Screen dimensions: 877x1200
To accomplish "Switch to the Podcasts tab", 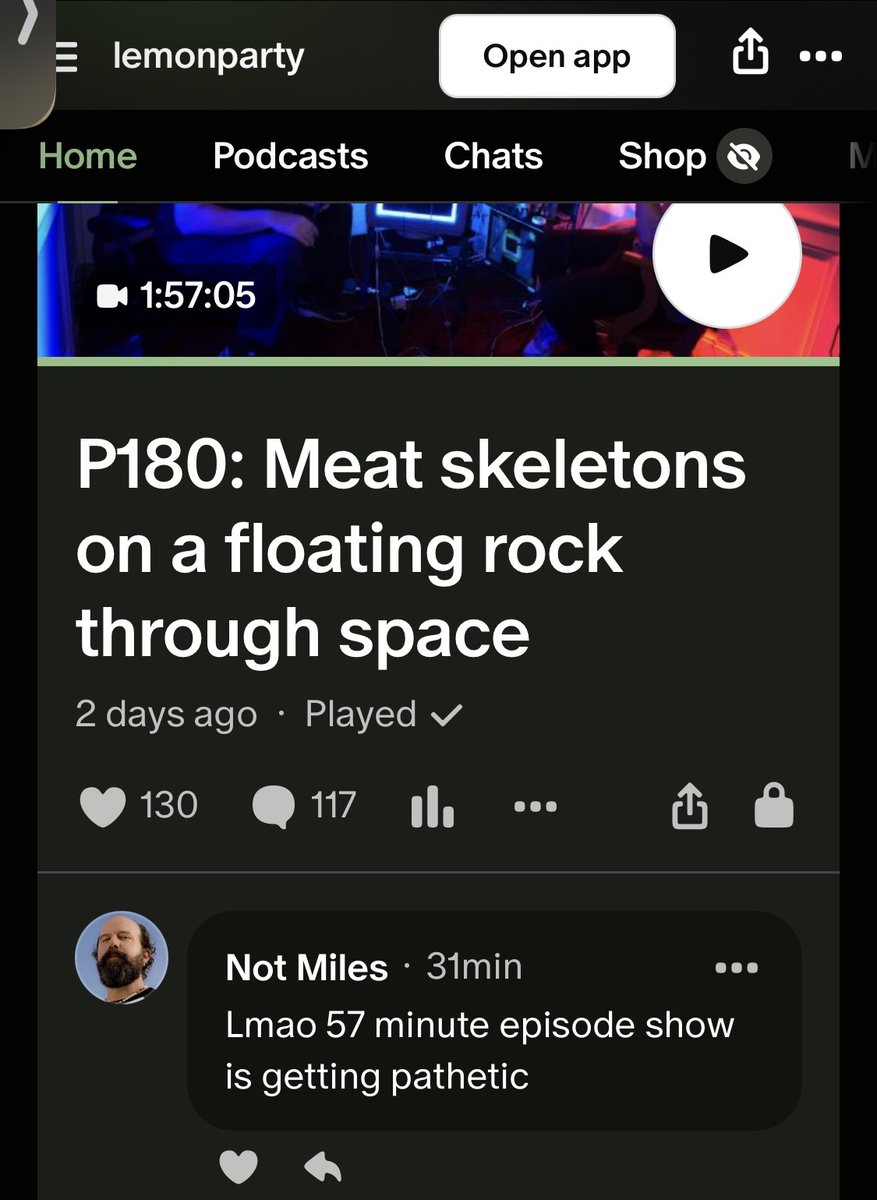I will pyautogui.click(x=290, y=156).
